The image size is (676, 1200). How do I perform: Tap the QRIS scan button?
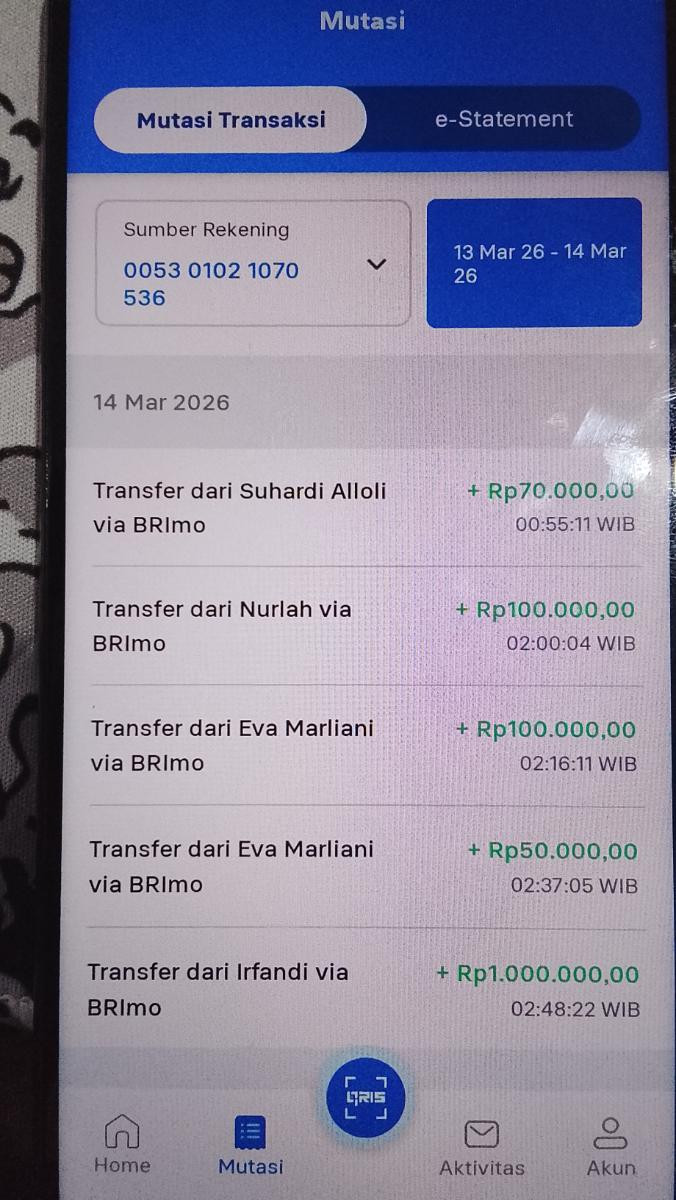[x=365, y=1097]
